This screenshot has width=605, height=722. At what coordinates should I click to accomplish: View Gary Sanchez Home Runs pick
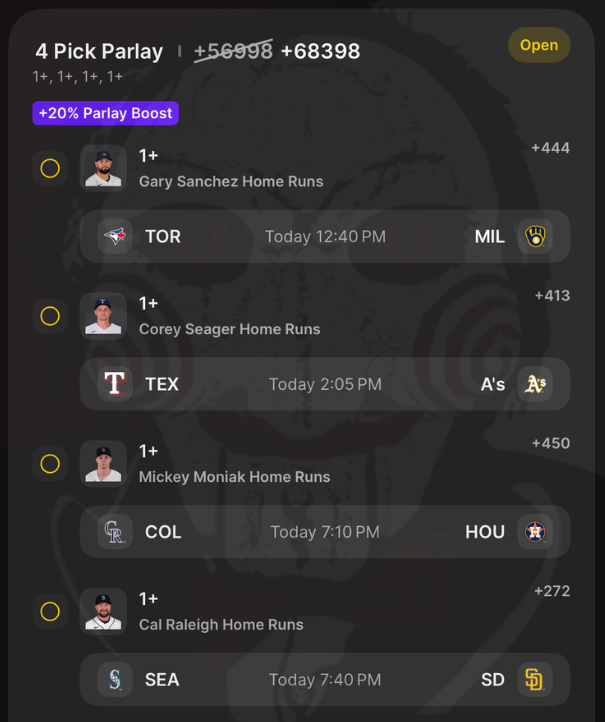pyautogui.click(x=231, y=181)
